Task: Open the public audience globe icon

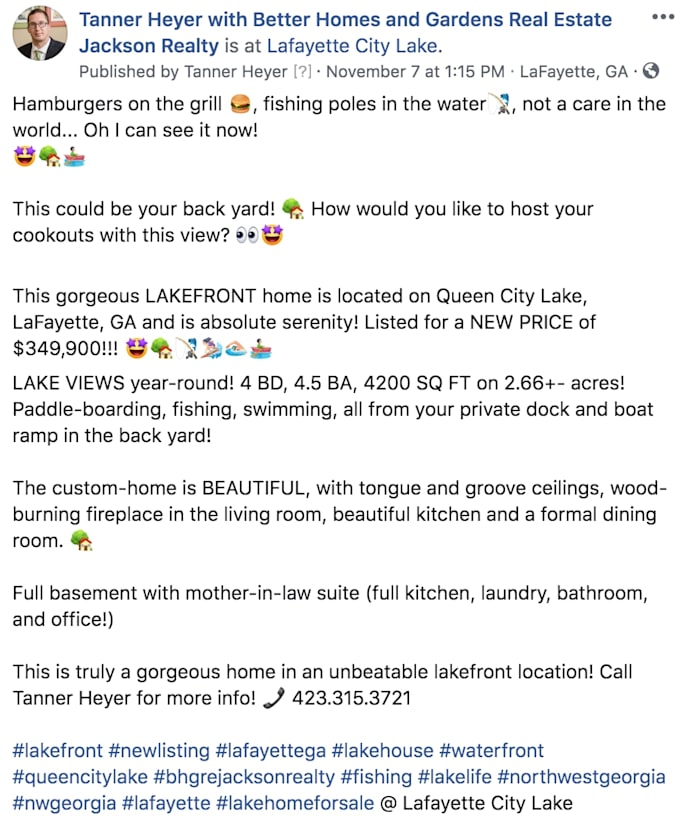Action: point(651,72)
